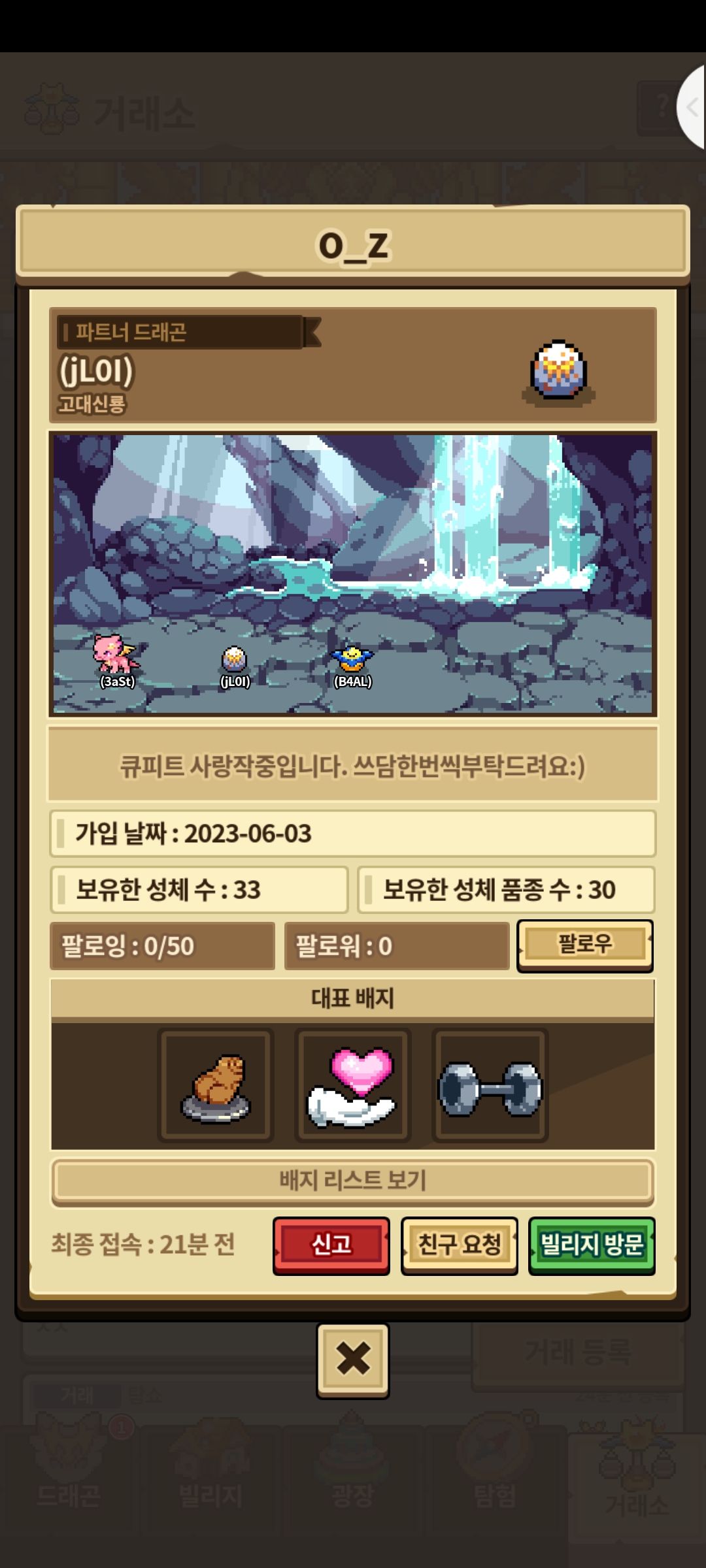The width and height of the screenshot is (706, 1568).
Task: Visit the village with 빌리지 방문
Action: coord(592,1245)
